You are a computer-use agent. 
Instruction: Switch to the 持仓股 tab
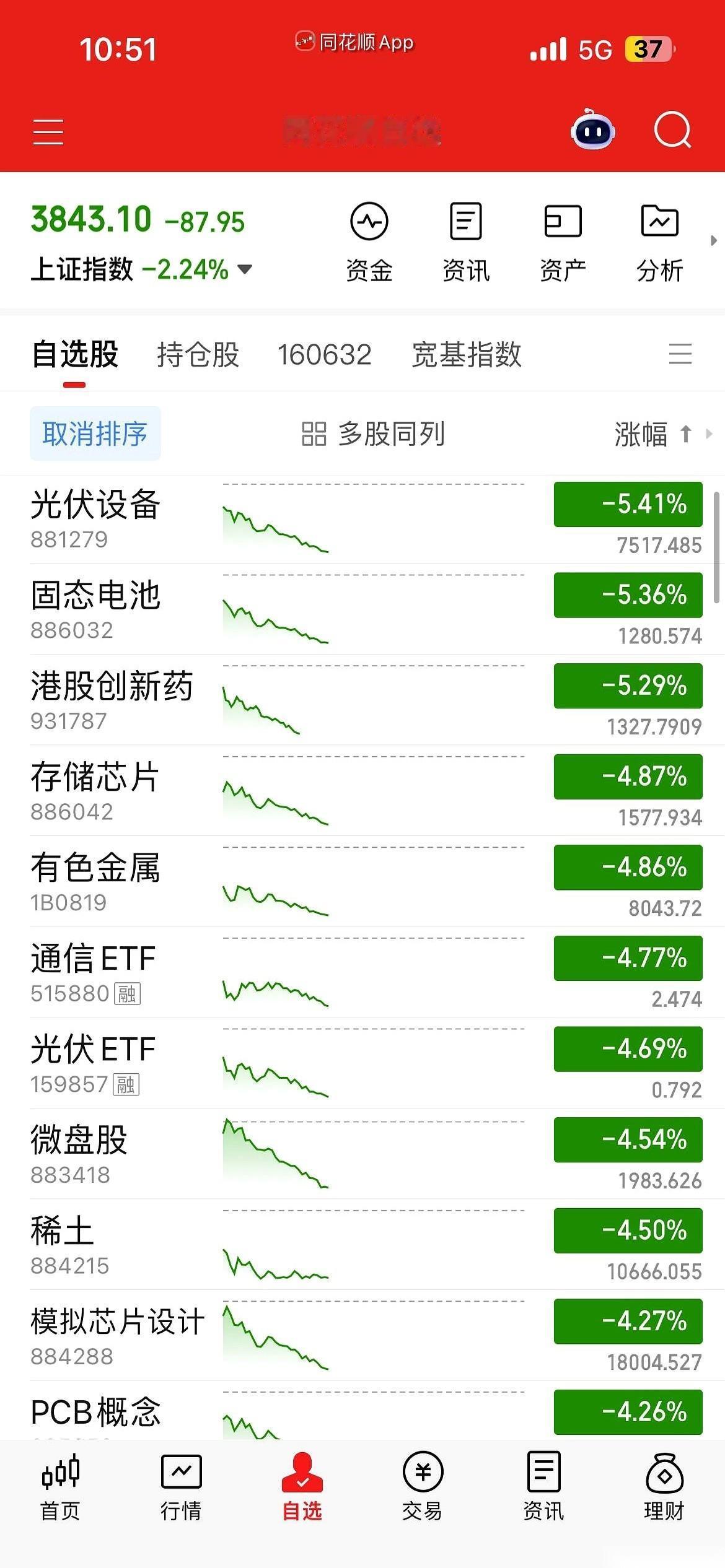(198, 353)
